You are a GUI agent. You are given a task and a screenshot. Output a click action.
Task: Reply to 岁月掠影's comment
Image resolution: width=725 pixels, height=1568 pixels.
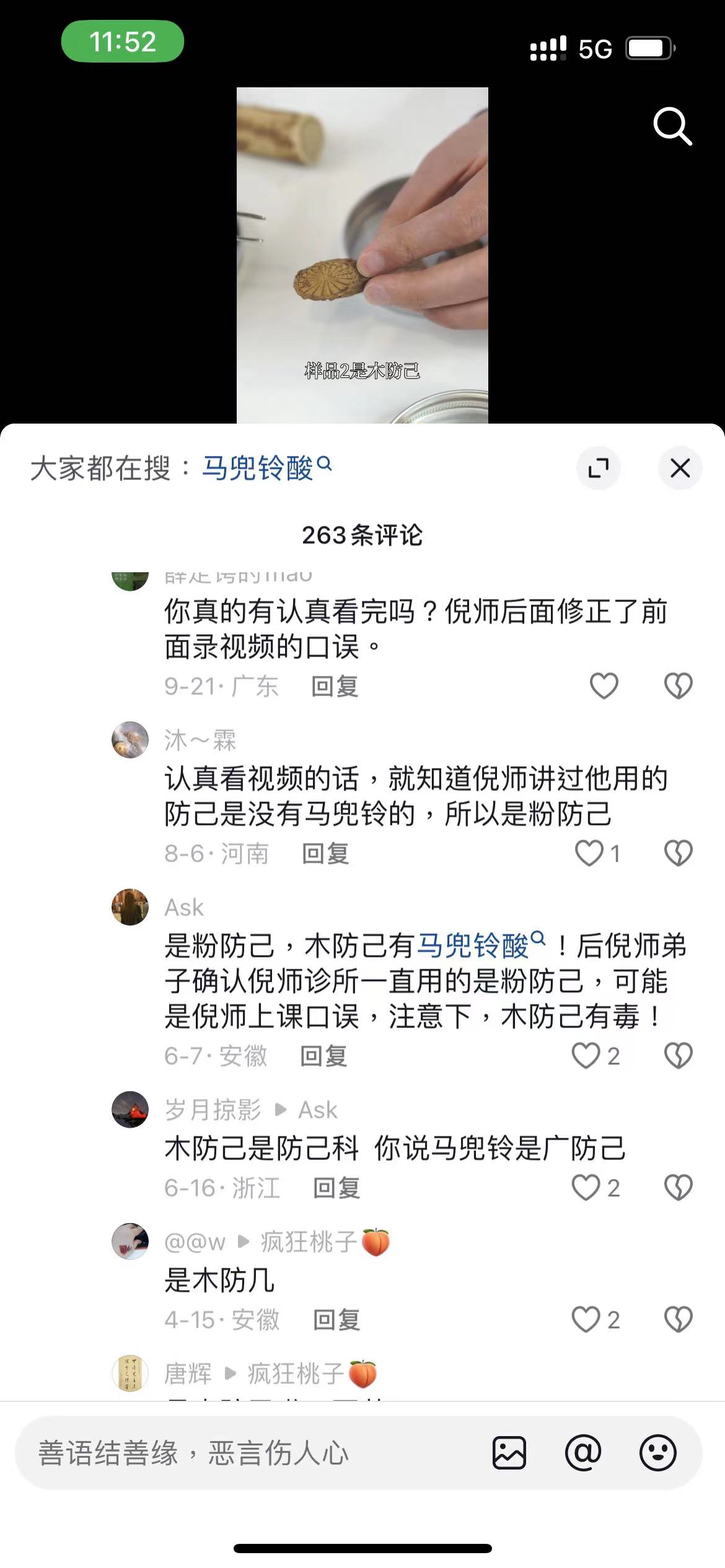tap(336, 1188)
